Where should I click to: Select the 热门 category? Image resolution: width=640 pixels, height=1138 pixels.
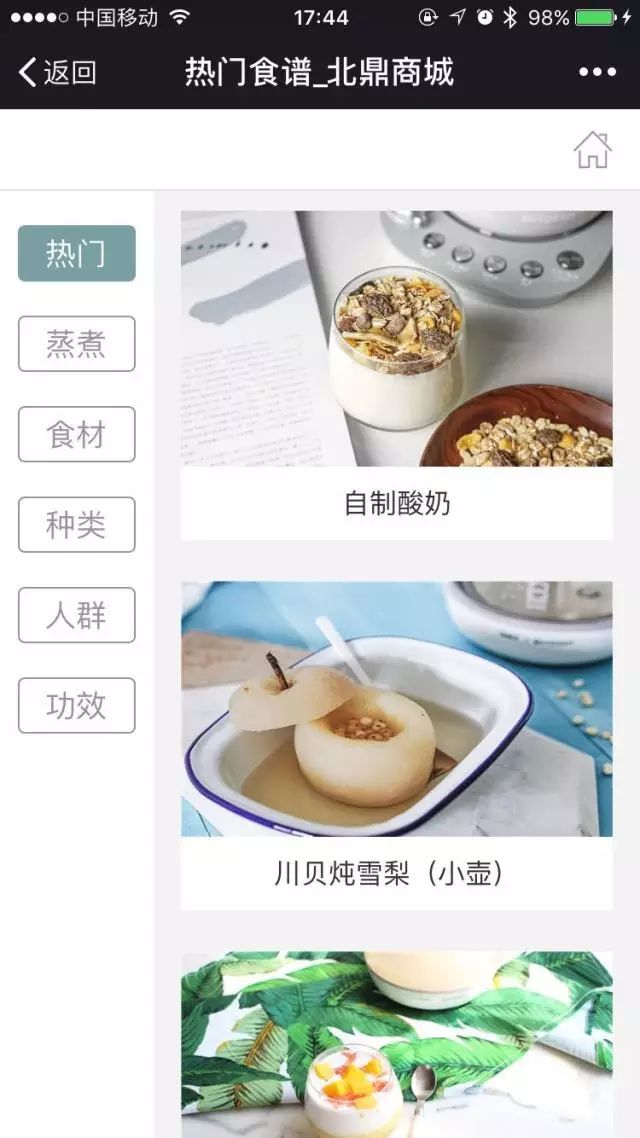click(77, 254)
